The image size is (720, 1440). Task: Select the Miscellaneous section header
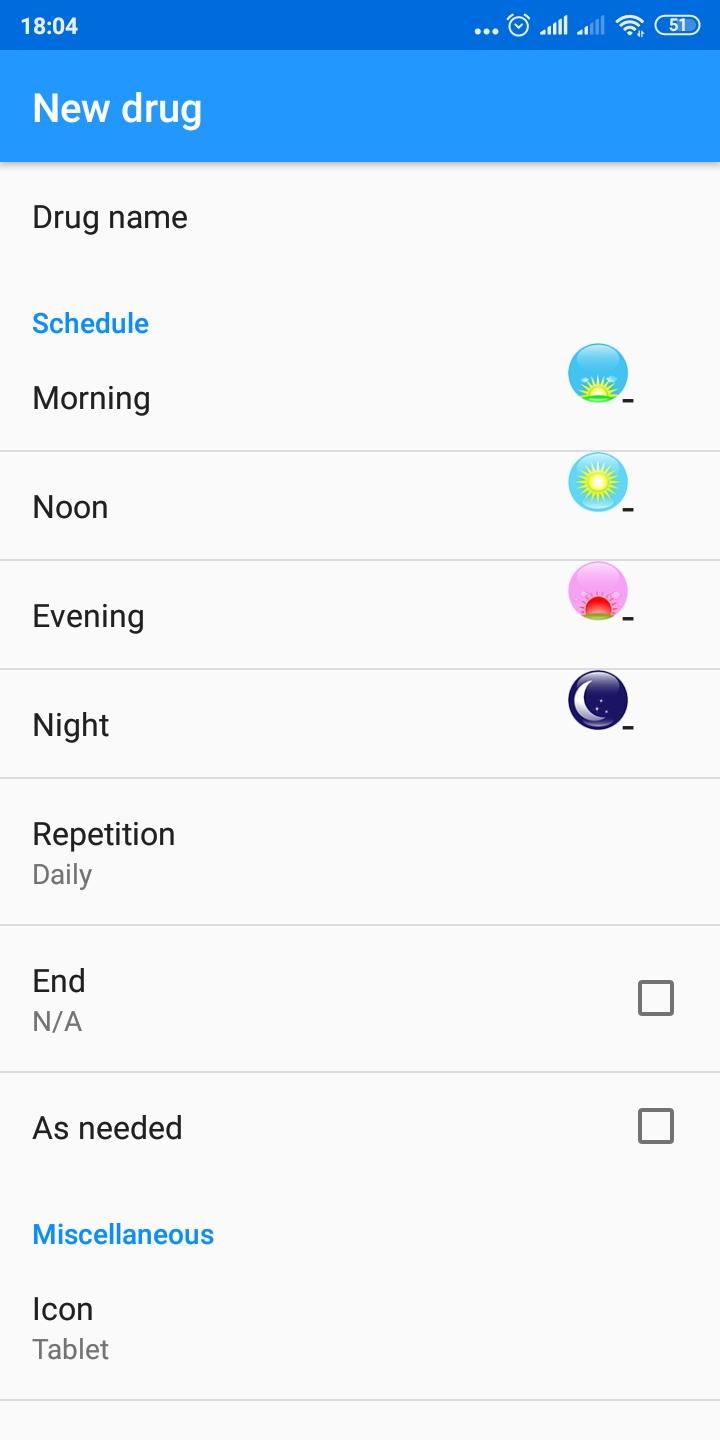[123, 1234]
